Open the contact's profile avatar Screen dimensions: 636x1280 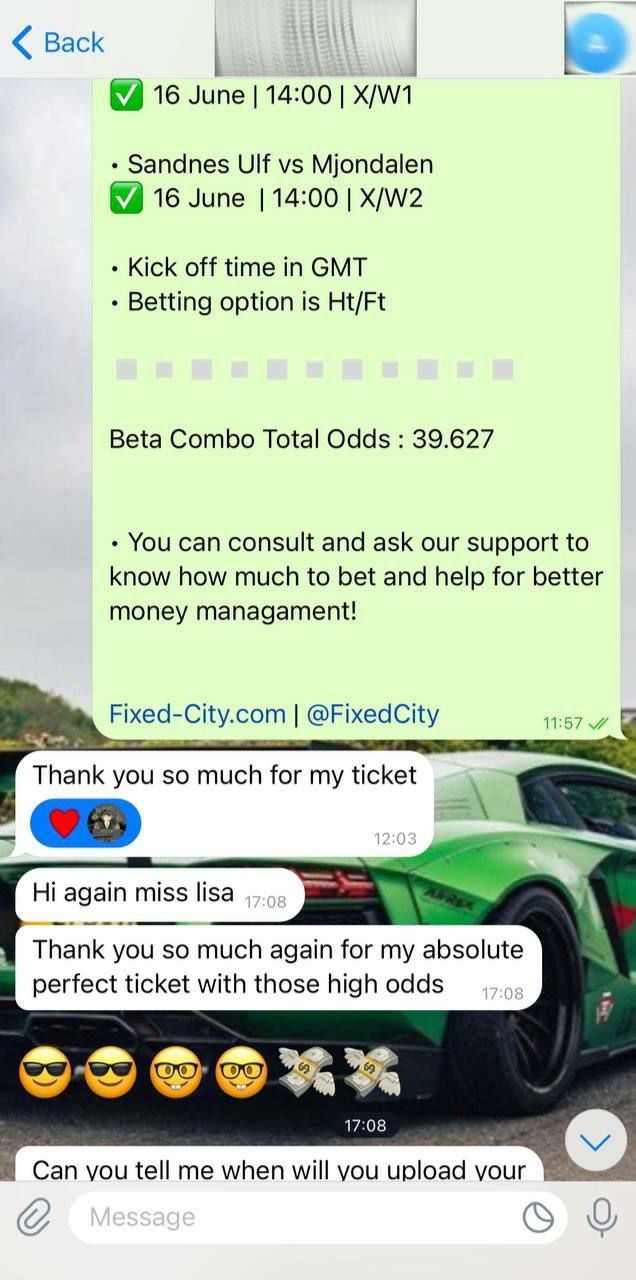(x=598, y=40)
